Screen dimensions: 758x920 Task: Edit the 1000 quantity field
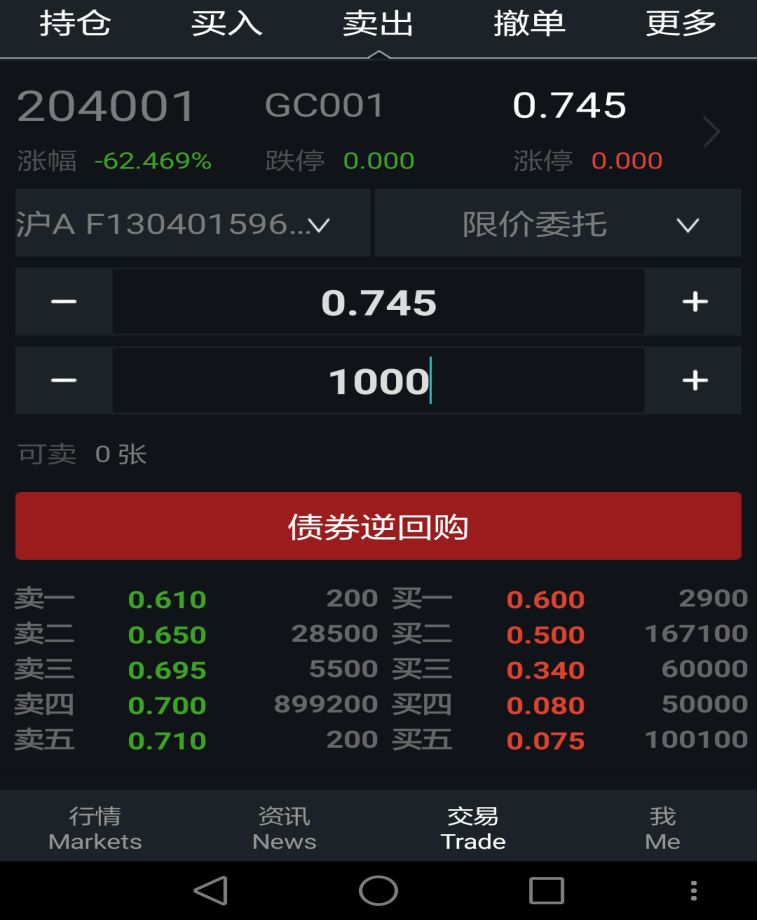(x=378, y=381)
